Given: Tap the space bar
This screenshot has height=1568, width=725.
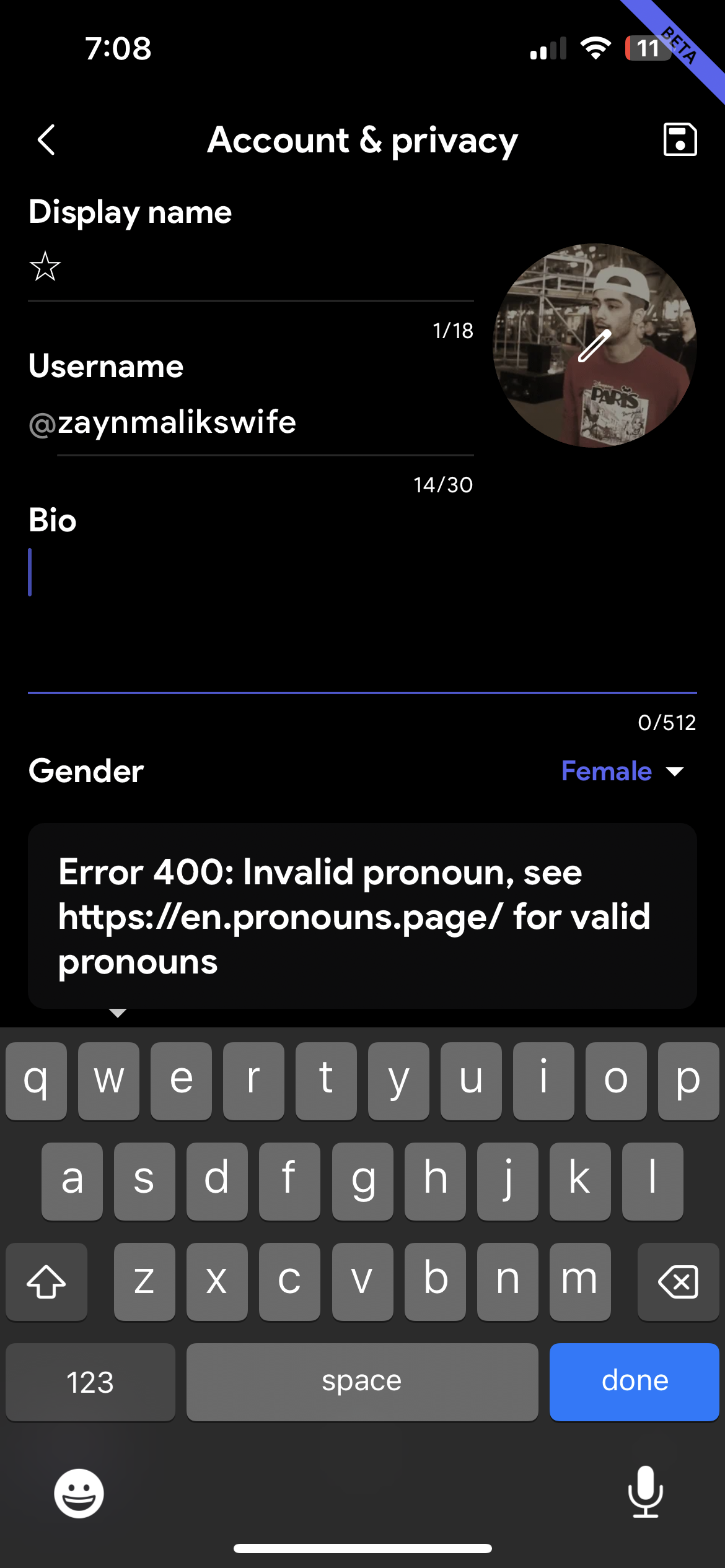Looking at the screenshot, I should (362, 1382).
